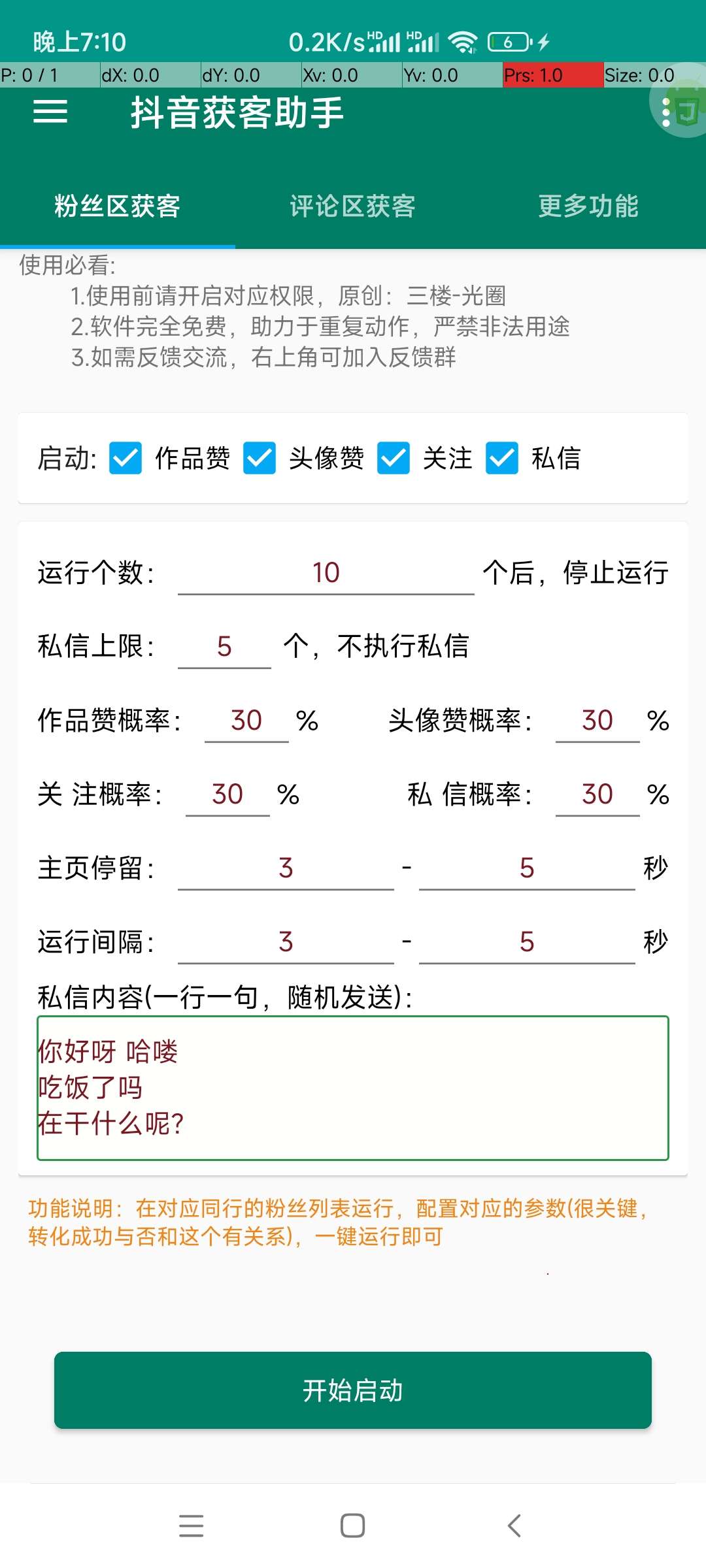706x1568 pixels.
Task: Uncheck the 作品赞 checkbox
Action: (x=126, y=460)
